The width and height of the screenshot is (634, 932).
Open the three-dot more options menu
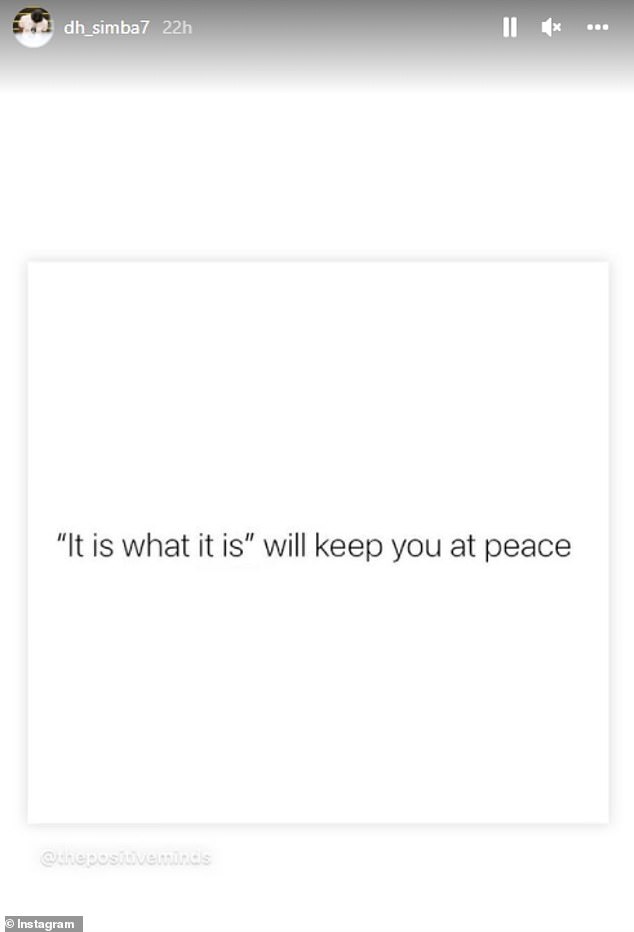pos(597,28)
